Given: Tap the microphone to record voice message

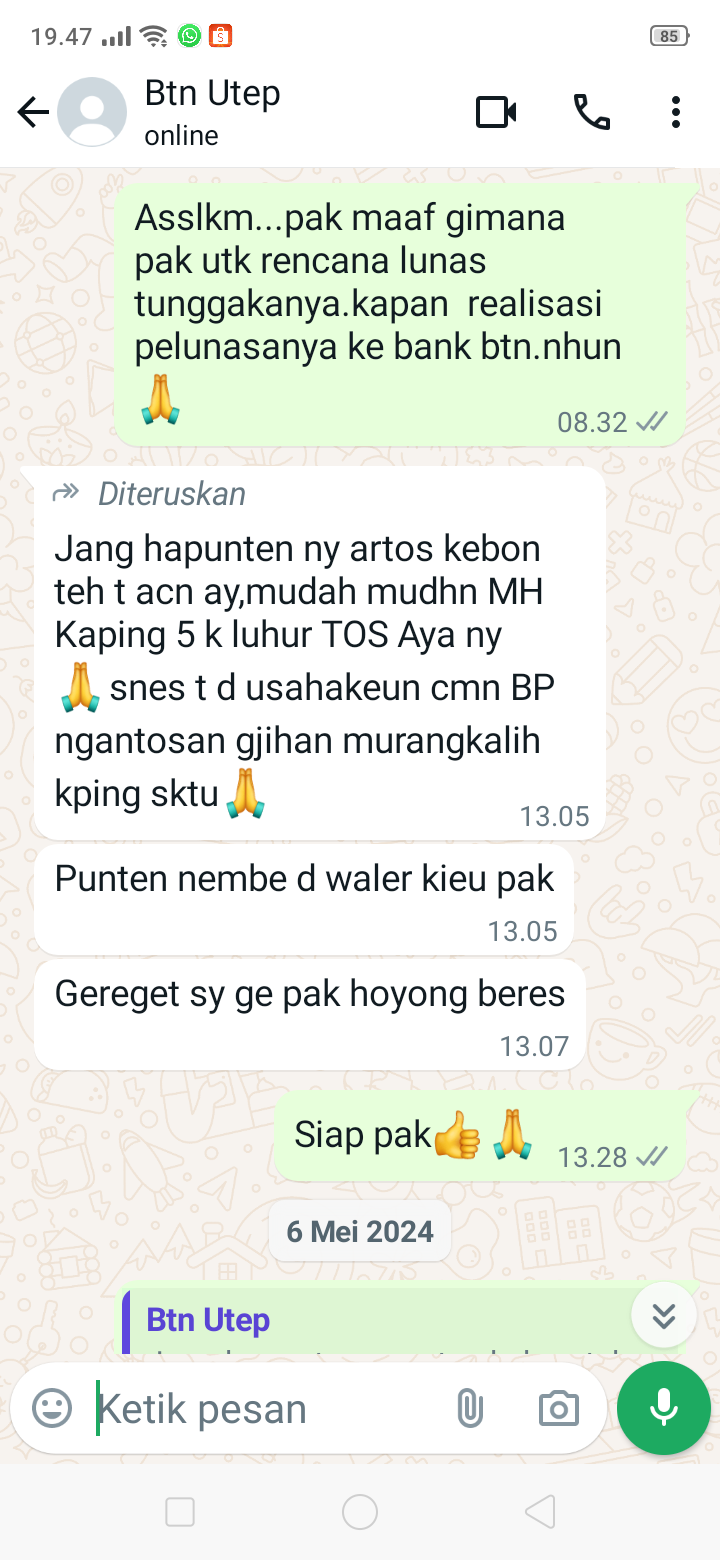Looking at the screenshot, I should pyautogui.click(x=664, y=1408).
